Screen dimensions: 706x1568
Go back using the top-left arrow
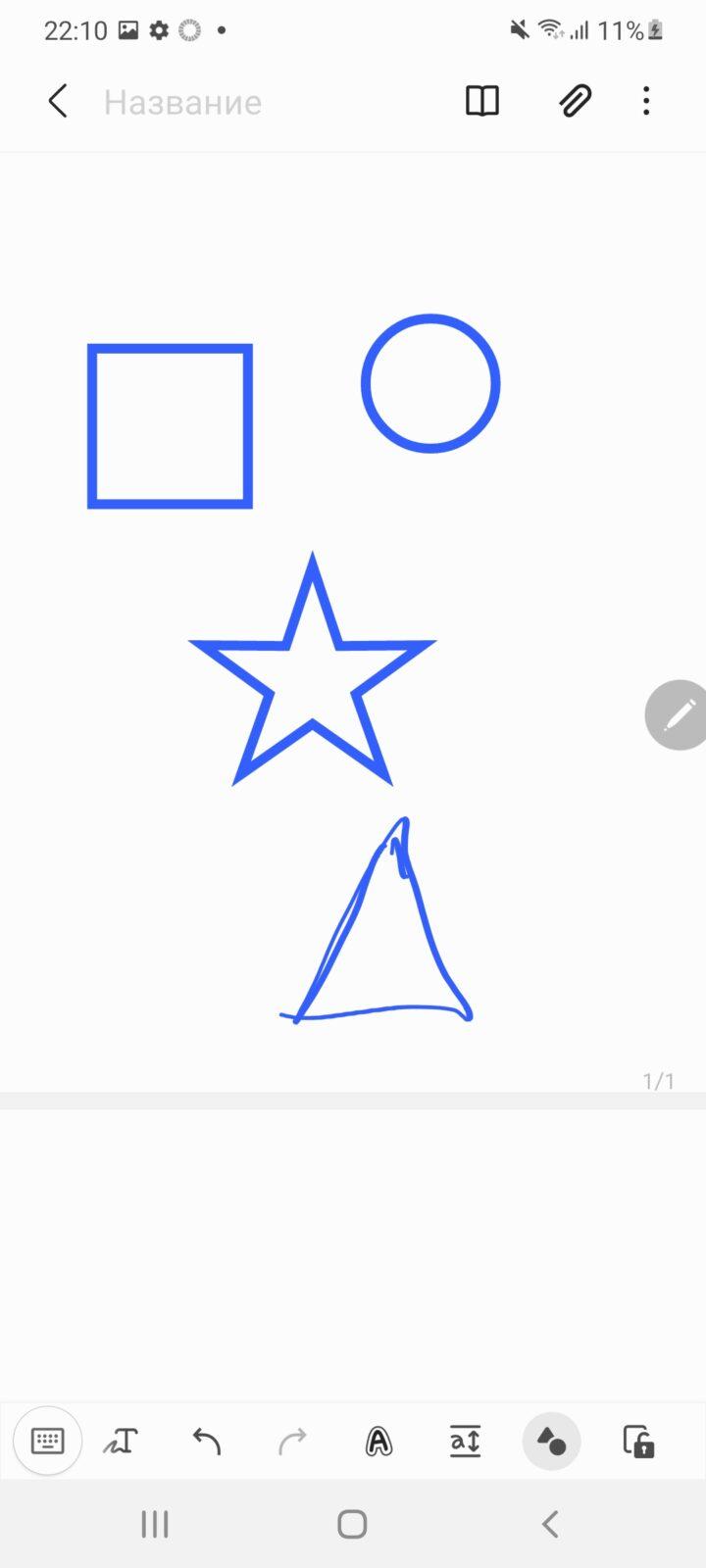58,101
